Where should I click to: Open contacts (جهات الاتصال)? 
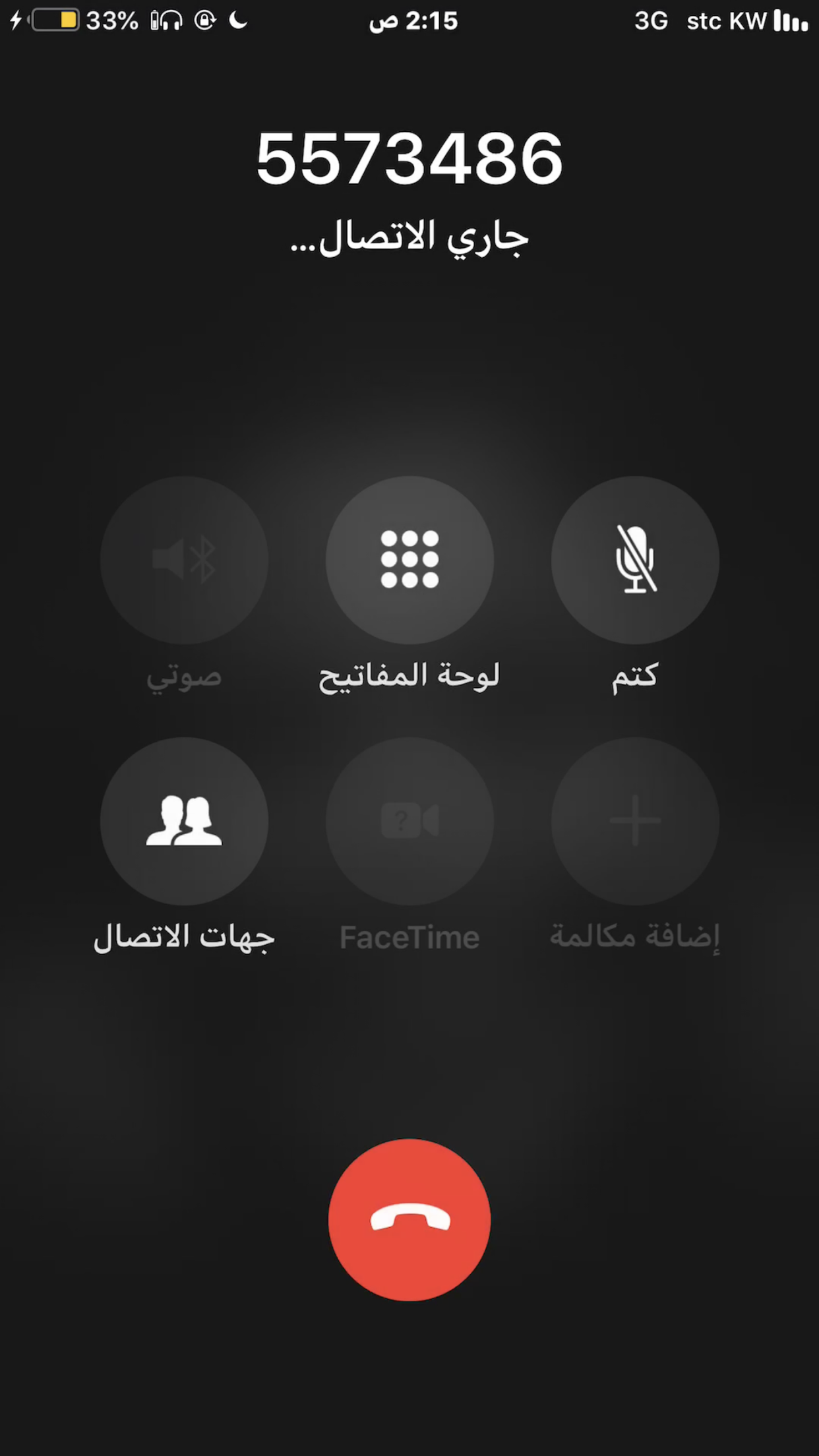pos(184,821)
